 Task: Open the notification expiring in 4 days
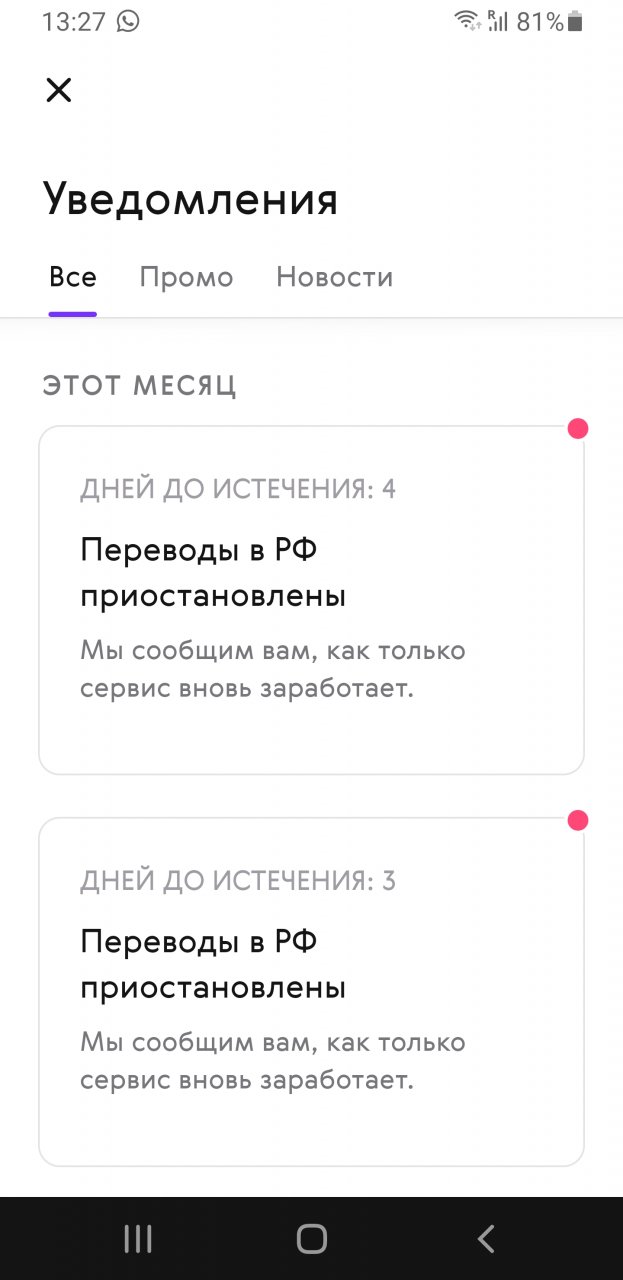[311, 600]
